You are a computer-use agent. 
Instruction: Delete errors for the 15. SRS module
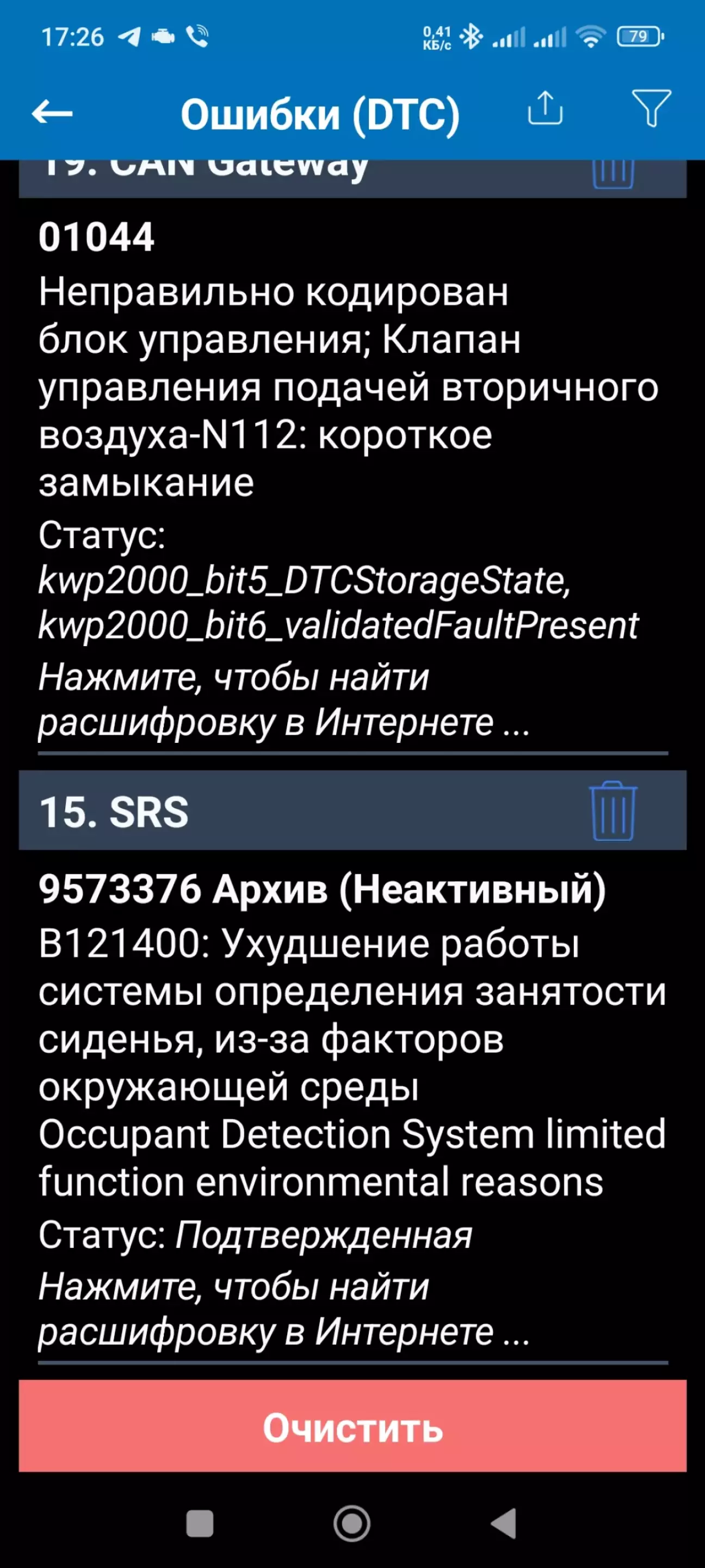[x=613, y=811]
